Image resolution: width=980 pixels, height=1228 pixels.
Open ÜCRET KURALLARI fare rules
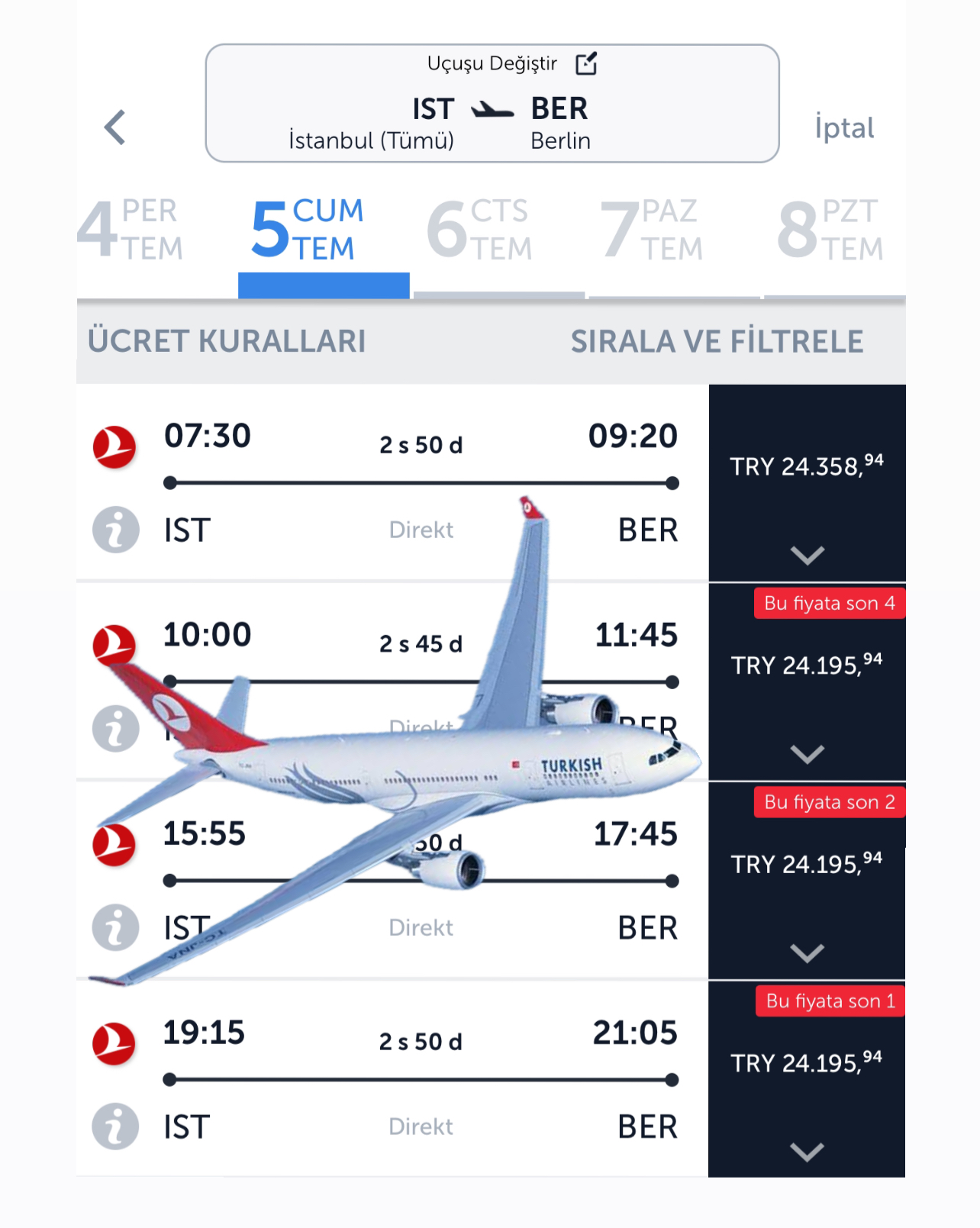227,341
